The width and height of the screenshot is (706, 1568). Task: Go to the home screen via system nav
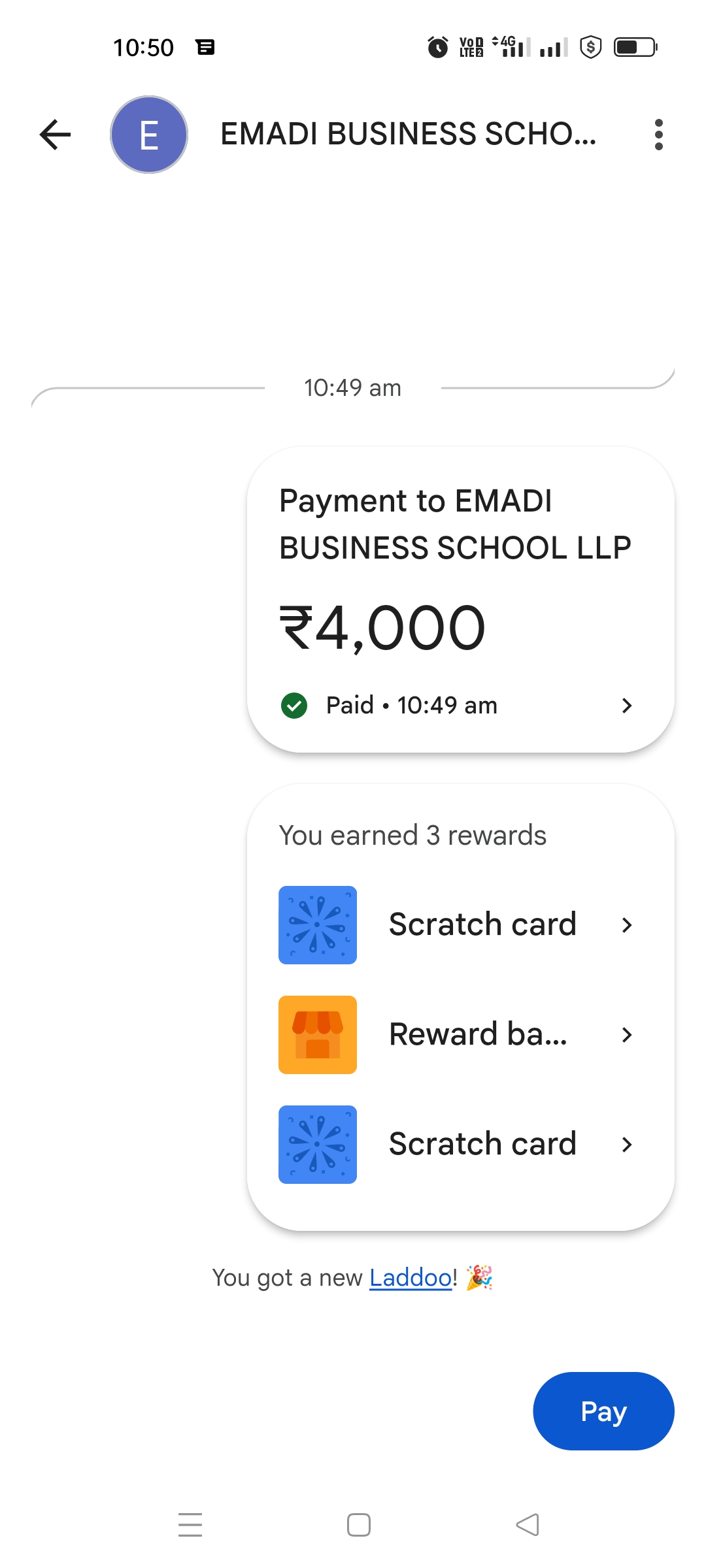point(358,1525)
